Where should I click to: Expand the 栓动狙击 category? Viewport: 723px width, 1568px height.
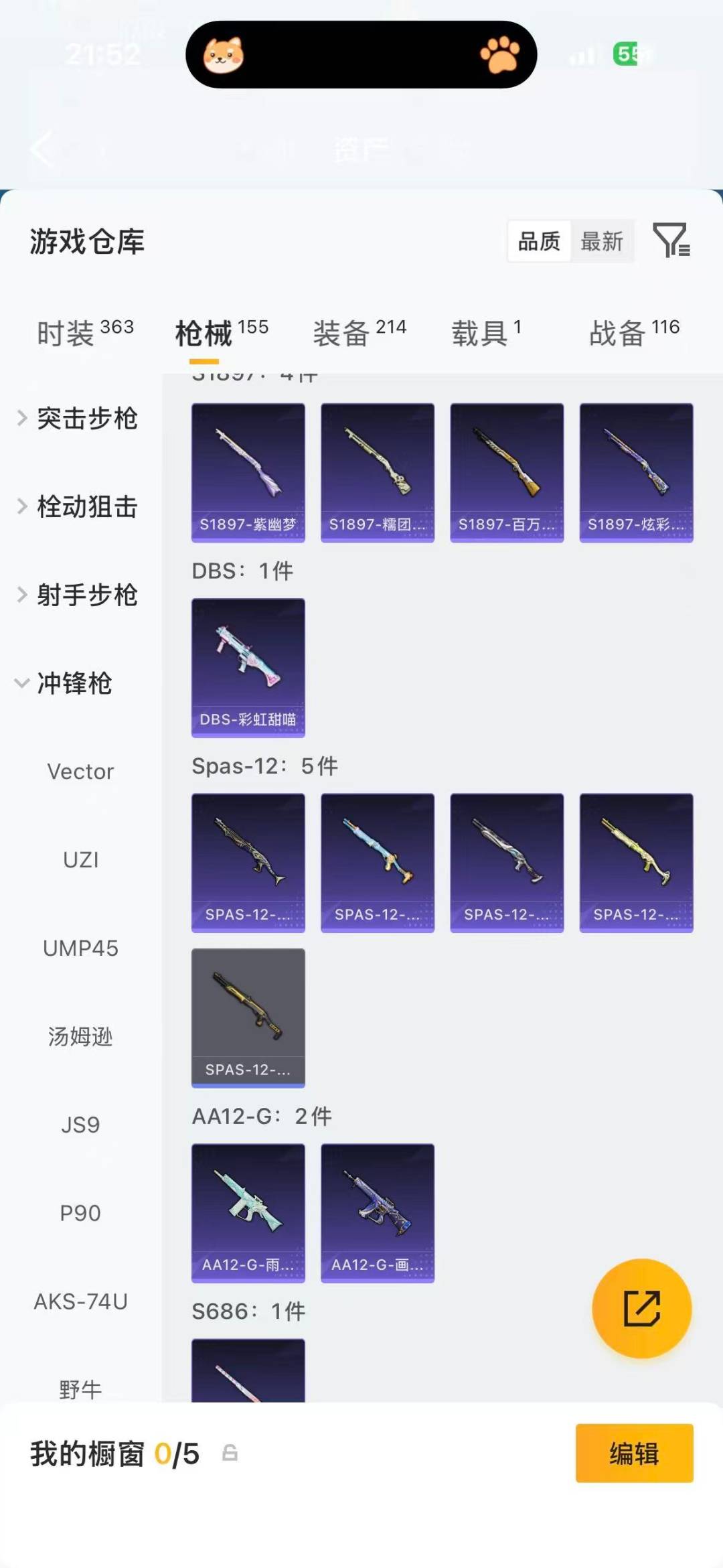tap(87, 506)
